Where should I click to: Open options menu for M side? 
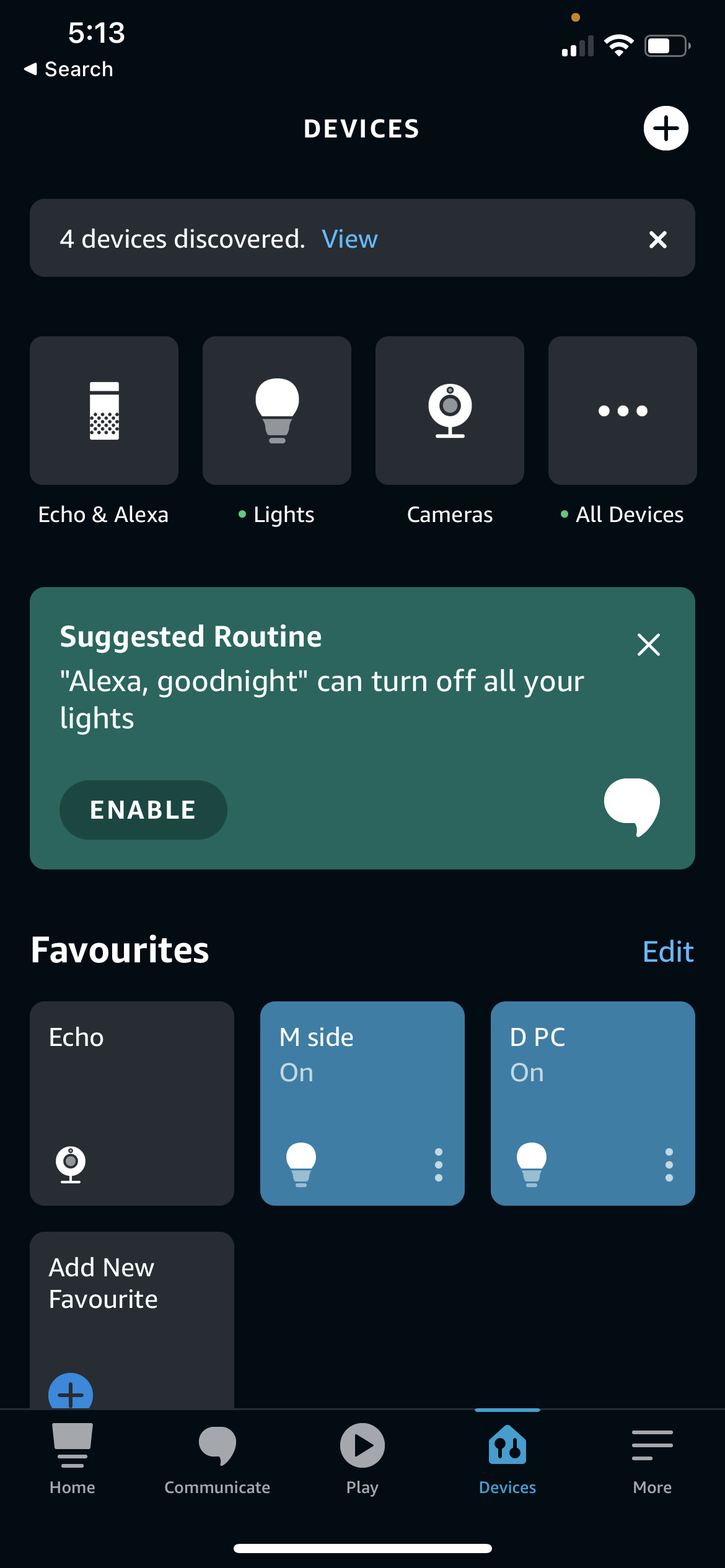tap(439, 1164)
